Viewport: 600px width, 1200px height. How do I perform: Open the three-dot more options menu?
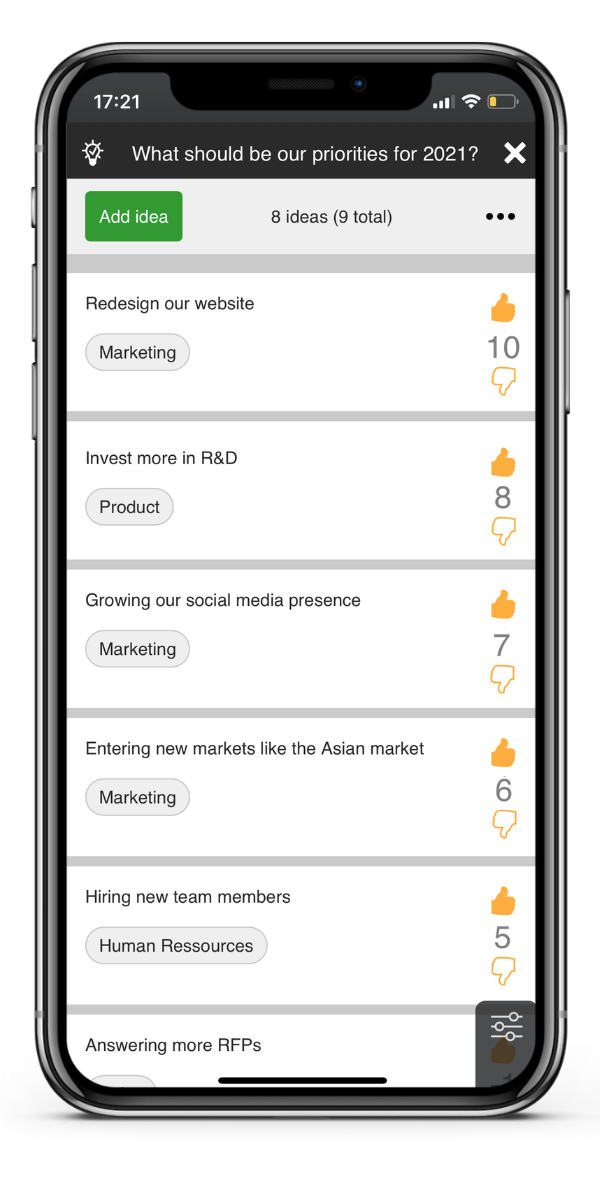(x=500, y=217)
